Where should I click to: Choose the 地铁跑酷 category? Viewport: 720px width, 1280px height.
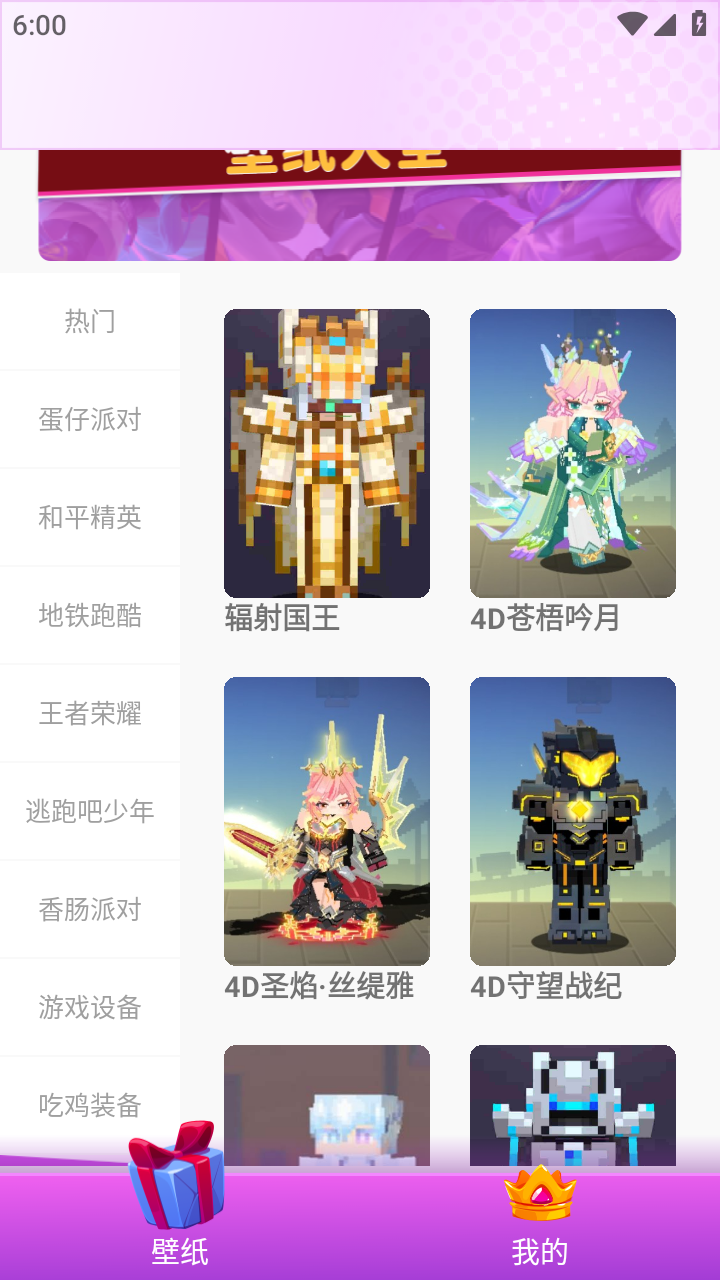pyautogui.click(x=90, y=615)
